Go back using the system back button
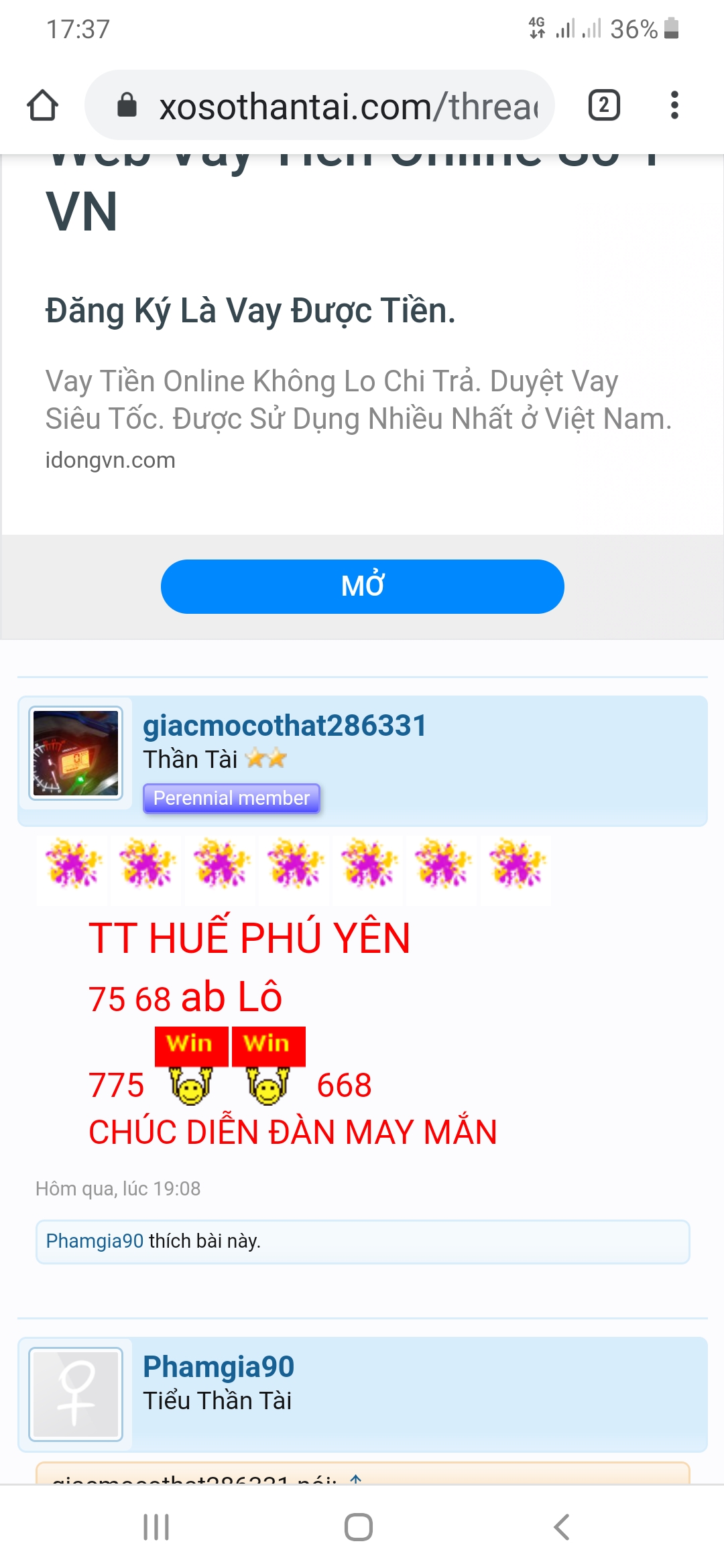Screen dimensions: 724x1568 562,1527
